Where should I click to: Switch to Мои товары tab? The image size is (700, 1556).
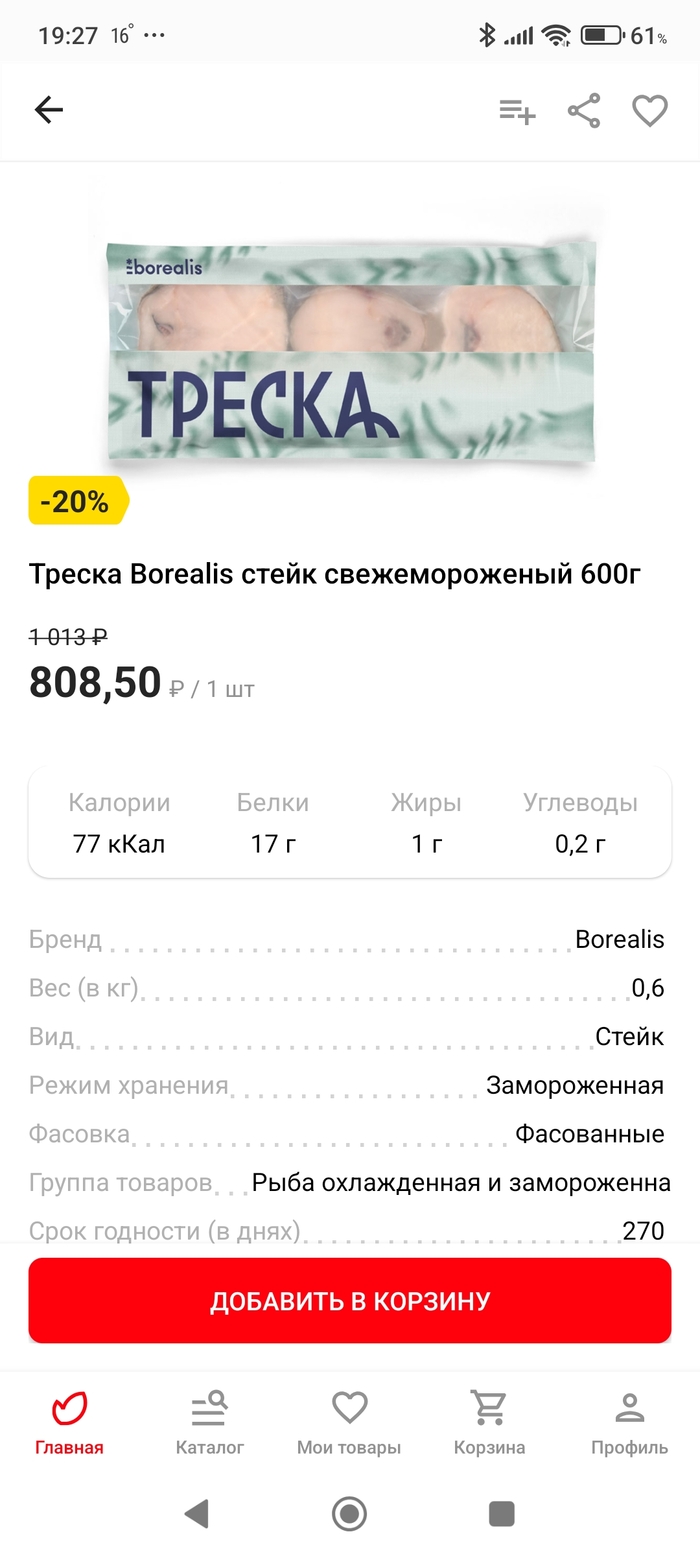coord(349,1422)
